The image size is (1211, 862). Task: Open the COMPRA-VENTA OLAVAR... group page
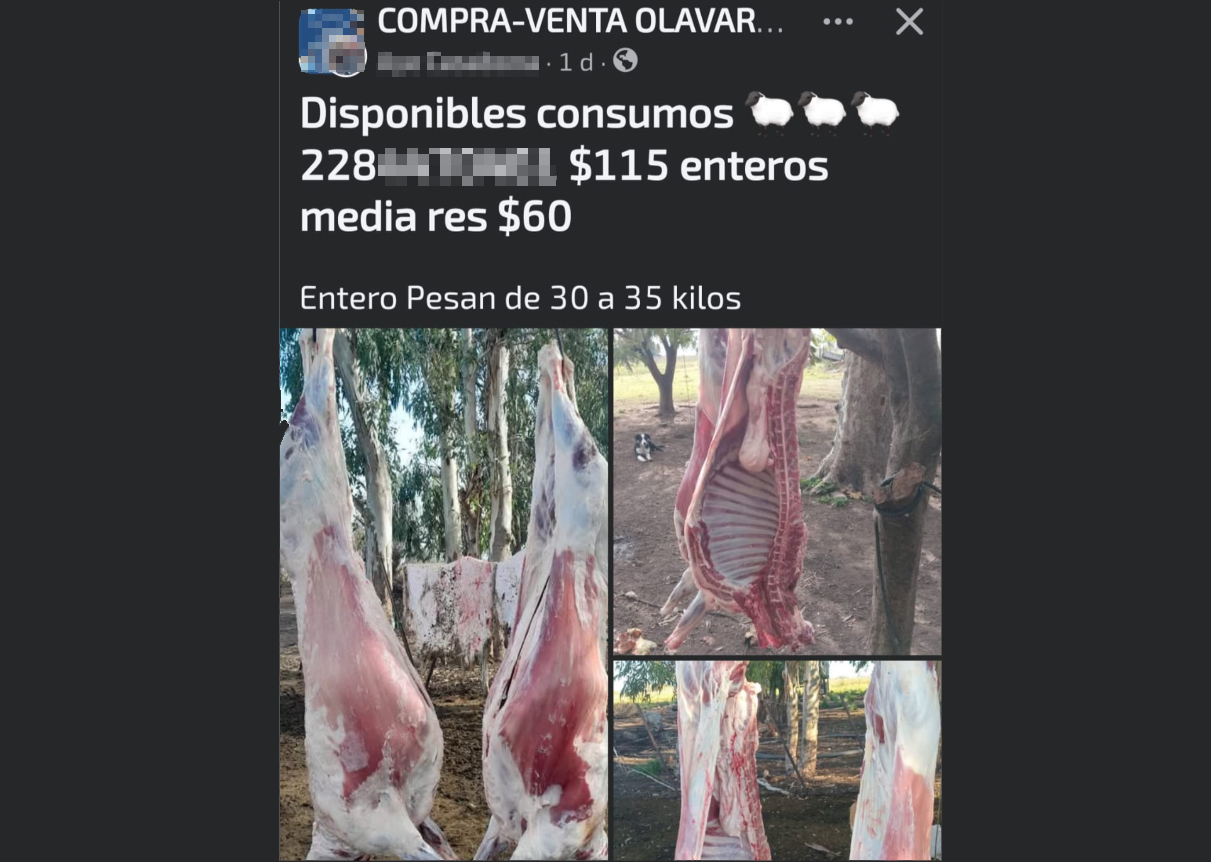(580, 21)
